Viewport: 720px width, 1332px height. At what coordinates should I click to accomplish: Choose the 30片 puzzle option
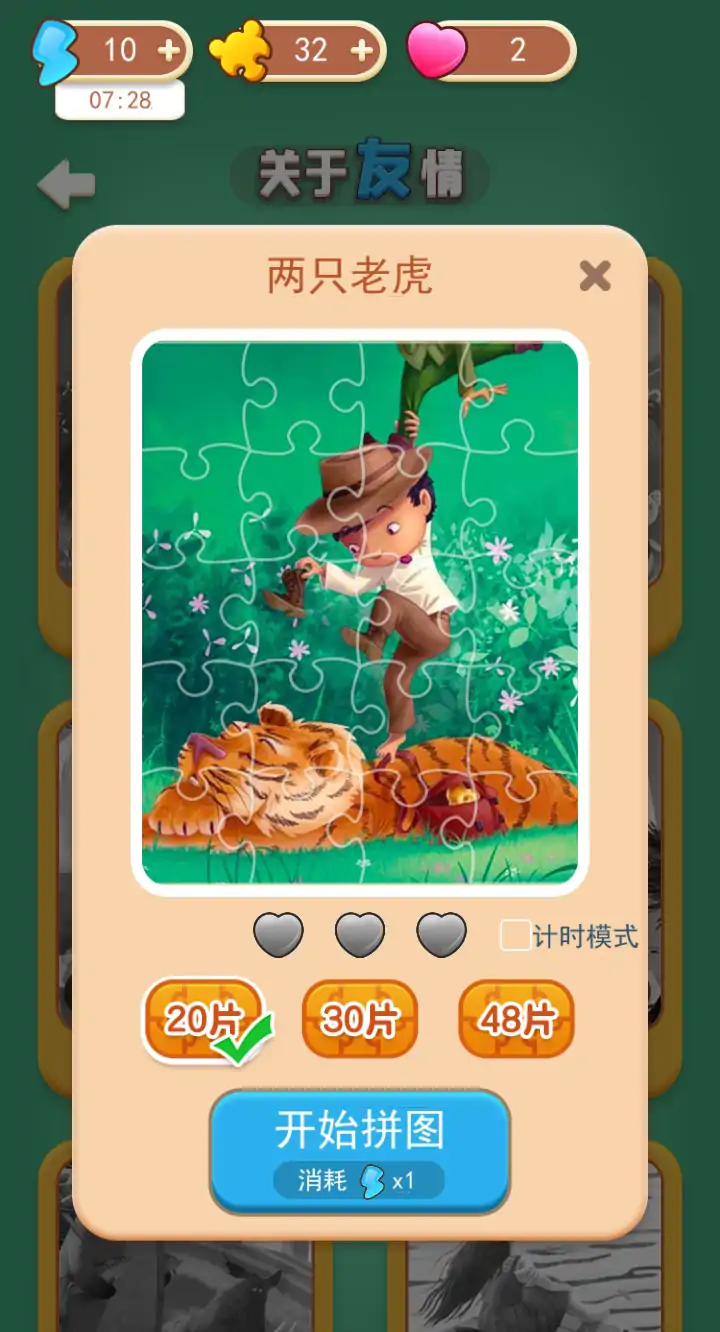pos(359,1019)
